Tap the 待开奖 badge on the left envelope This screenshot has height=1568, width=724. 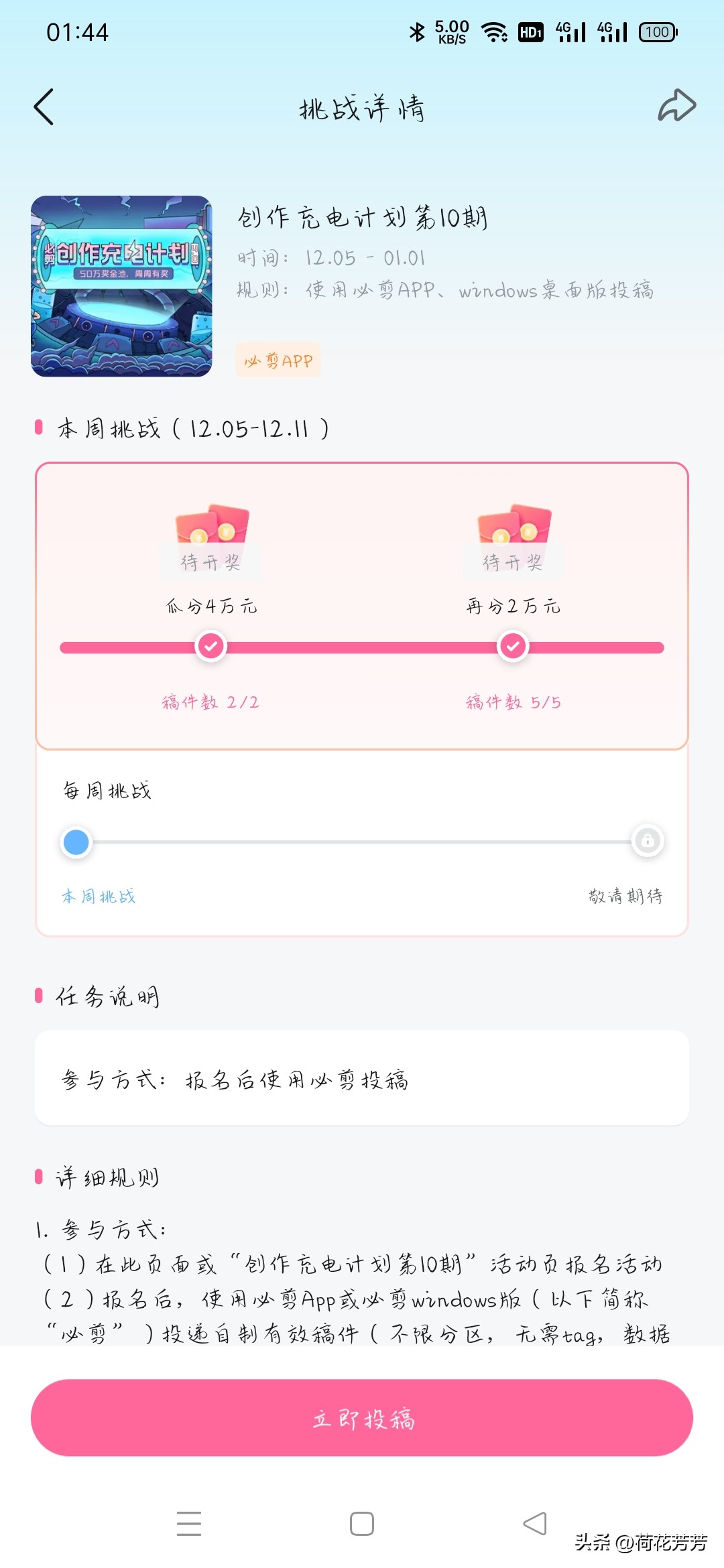coord(210,563)
